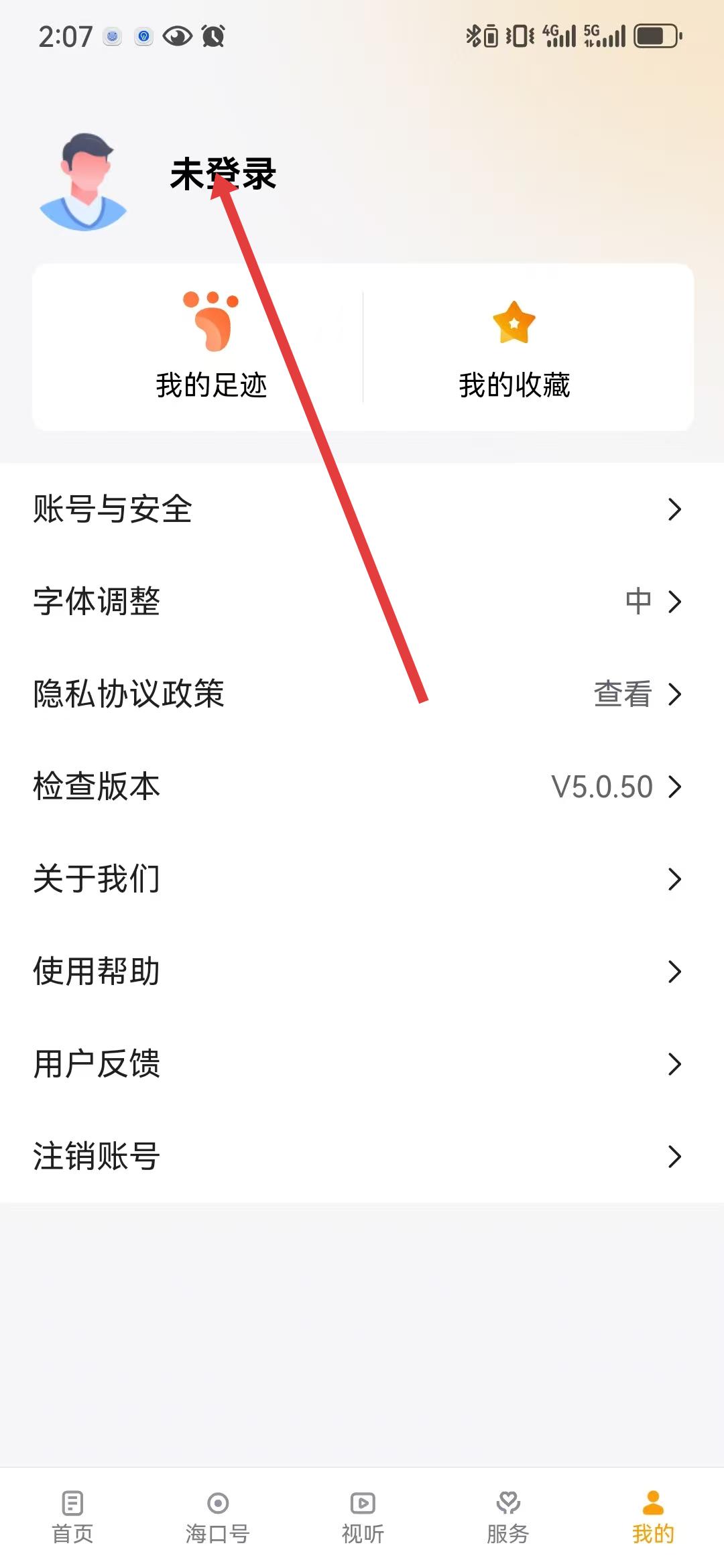The width and height of the screenshot is (724, 1568).
Task: Open 我的足迹 browsing history
Action: click(x=211, y=346)
